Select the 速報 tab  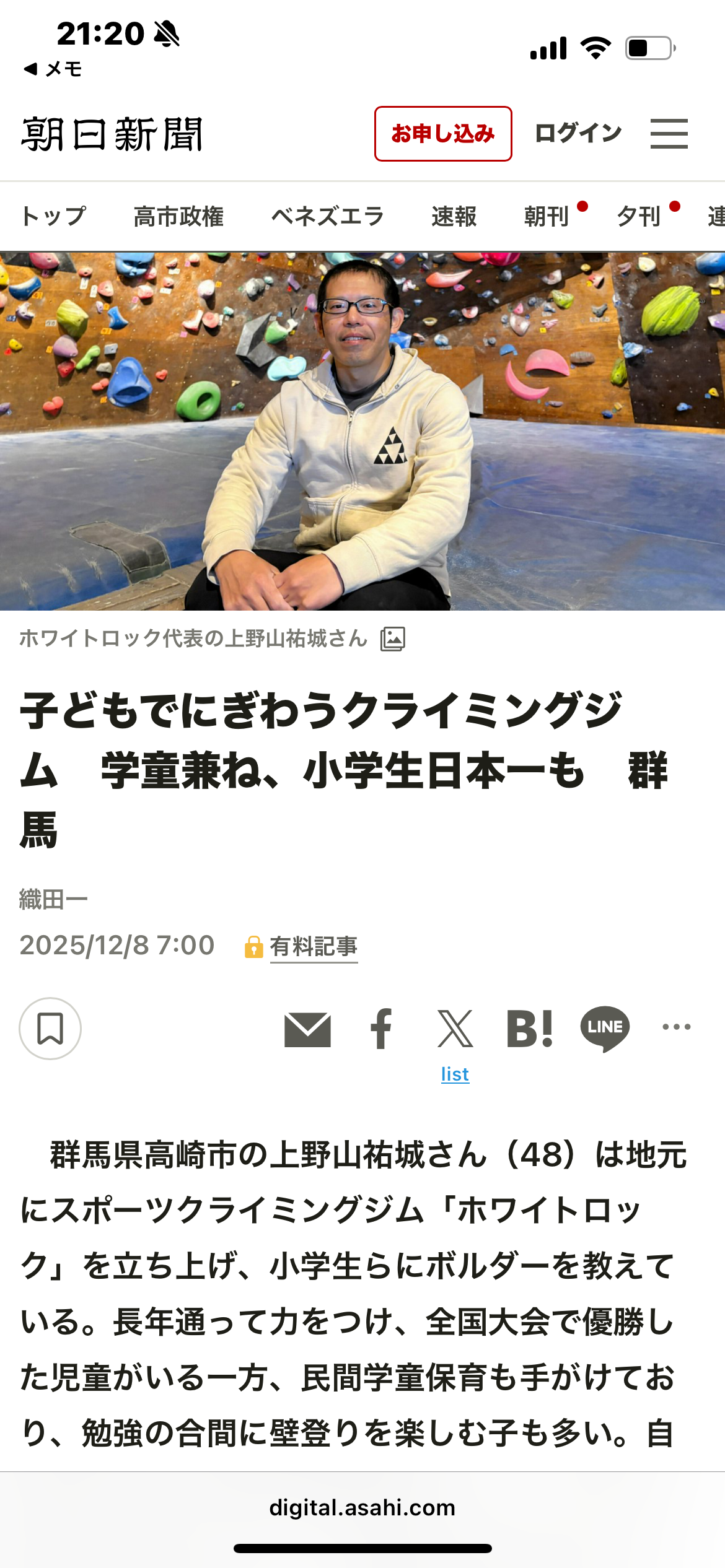454,216
